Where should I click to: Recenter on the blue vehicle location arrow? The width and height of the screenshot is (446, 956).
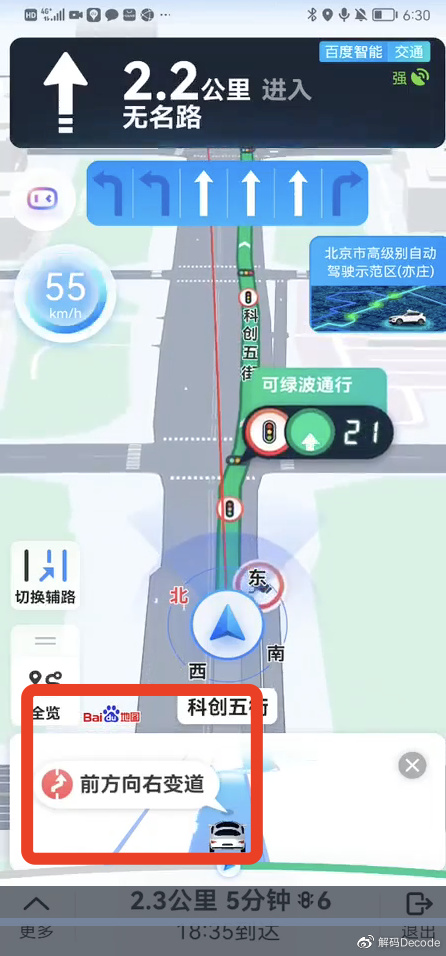click(227, 626)
